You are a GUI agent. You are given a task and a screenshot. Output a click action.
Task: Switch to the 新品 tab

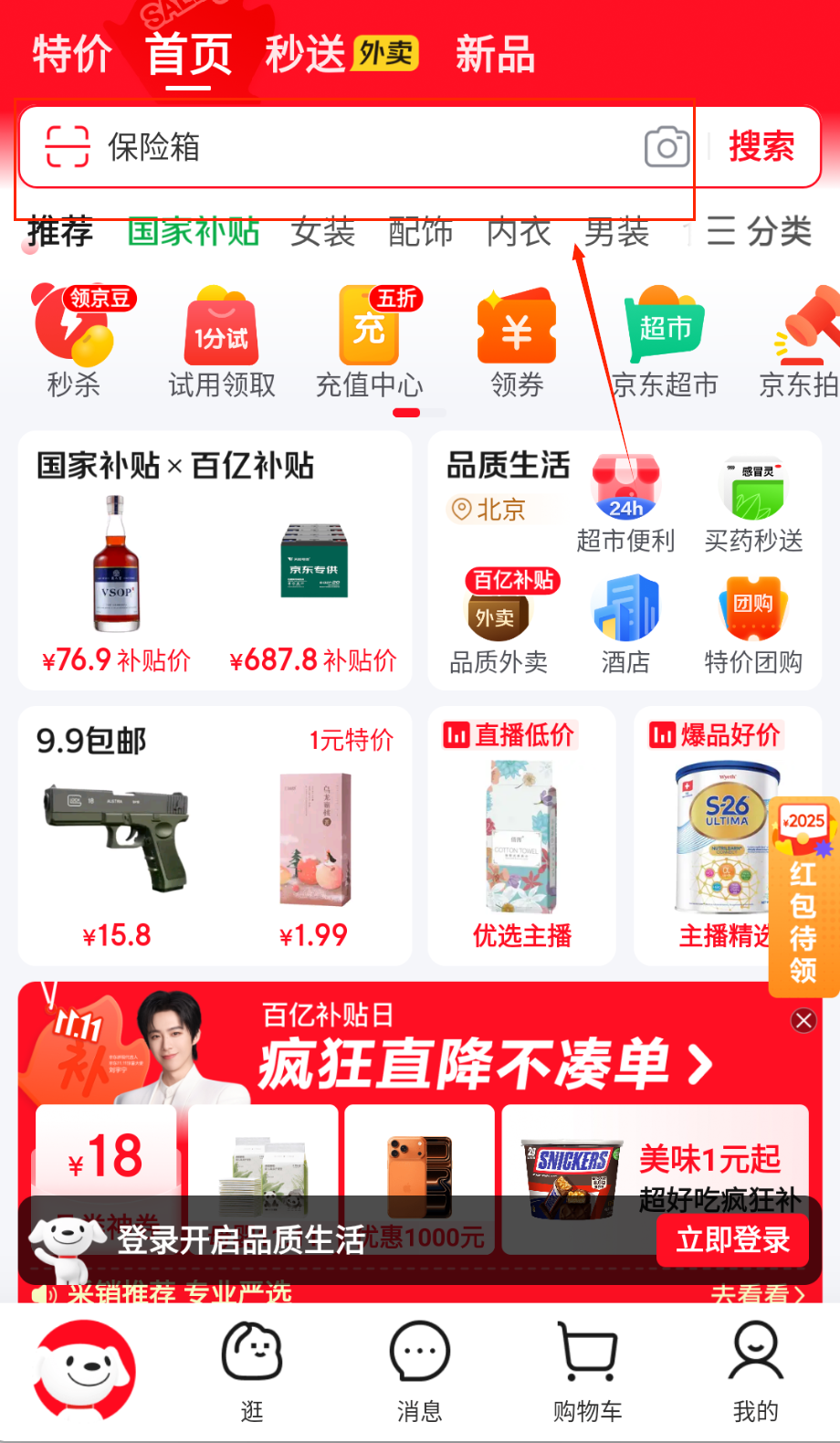[x=495, y=54]
